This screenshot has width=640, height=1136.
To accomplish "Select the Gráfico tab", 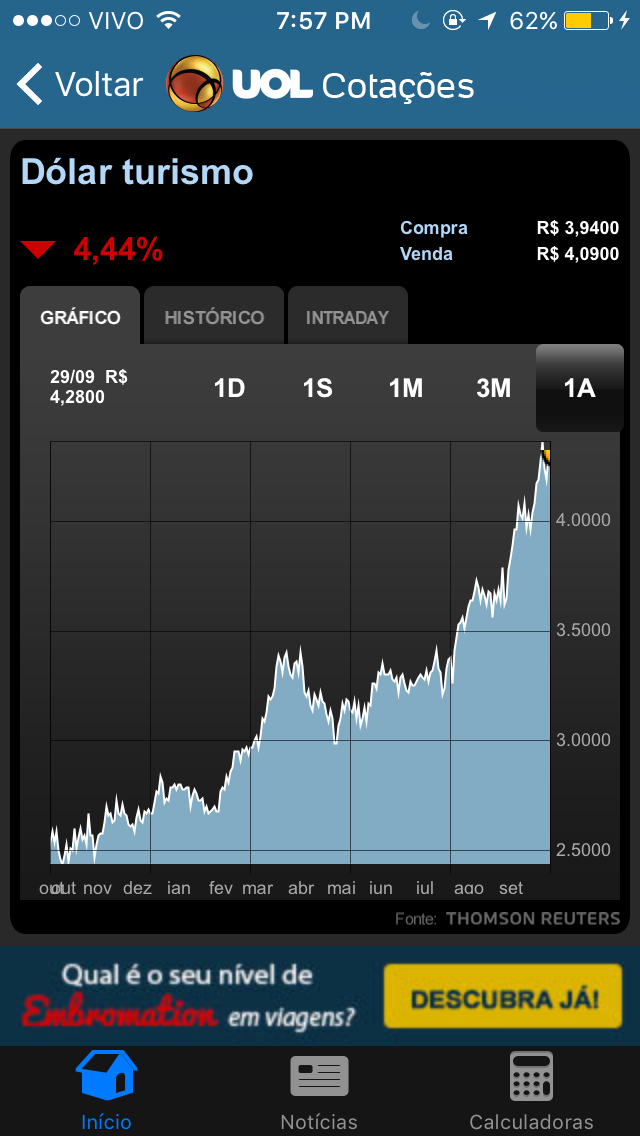I will tap(80, 316).
